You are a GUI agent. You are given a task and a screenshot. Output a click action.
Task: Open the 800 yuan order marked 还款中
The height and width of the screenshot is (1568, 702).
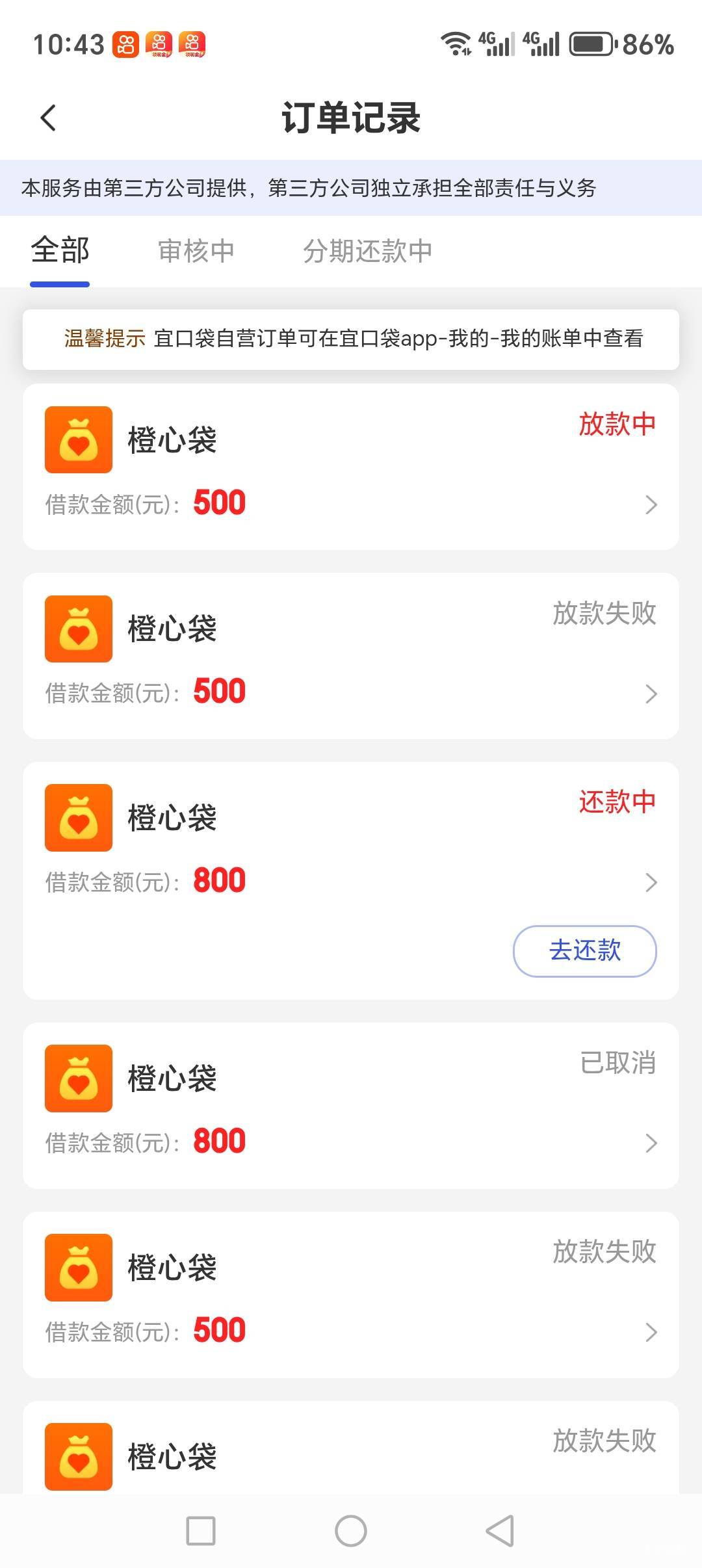[351, 845]
